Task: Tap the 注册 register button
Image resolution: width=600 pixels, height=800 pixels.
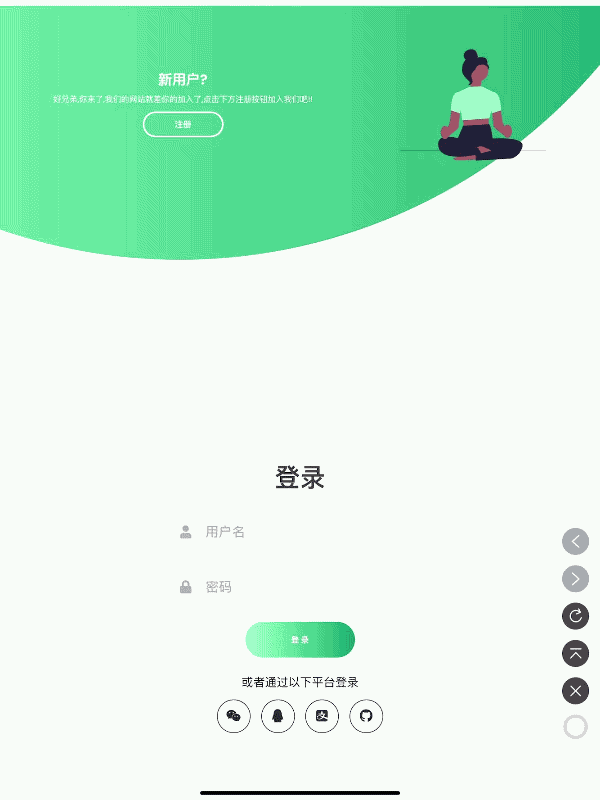Action: coord(183,124)
